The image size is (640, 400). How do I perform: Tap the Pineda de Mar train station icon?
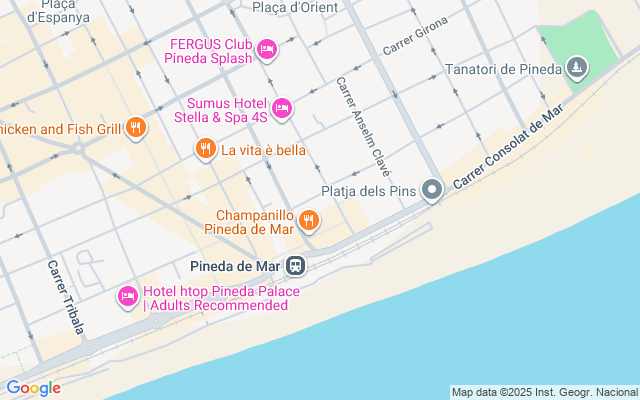[295, 266]
